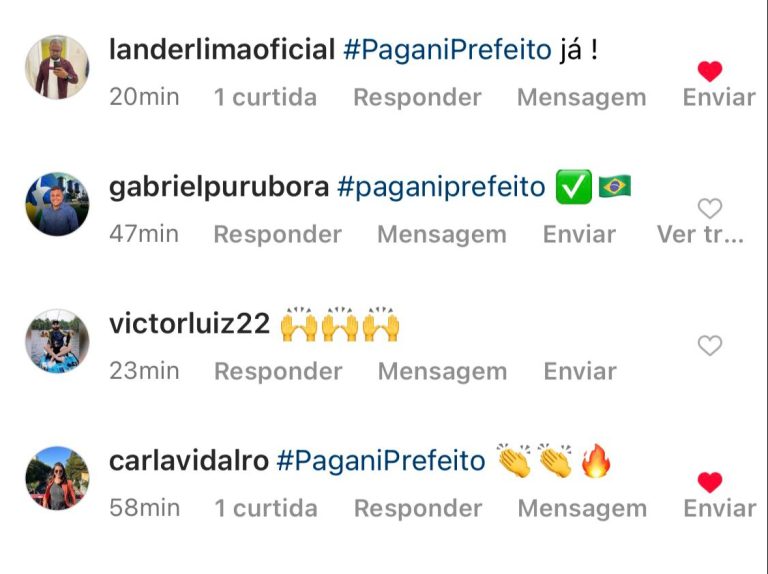View who liked carlavidalro's comment
Screen dimensions: 768x574
point(265,509)
